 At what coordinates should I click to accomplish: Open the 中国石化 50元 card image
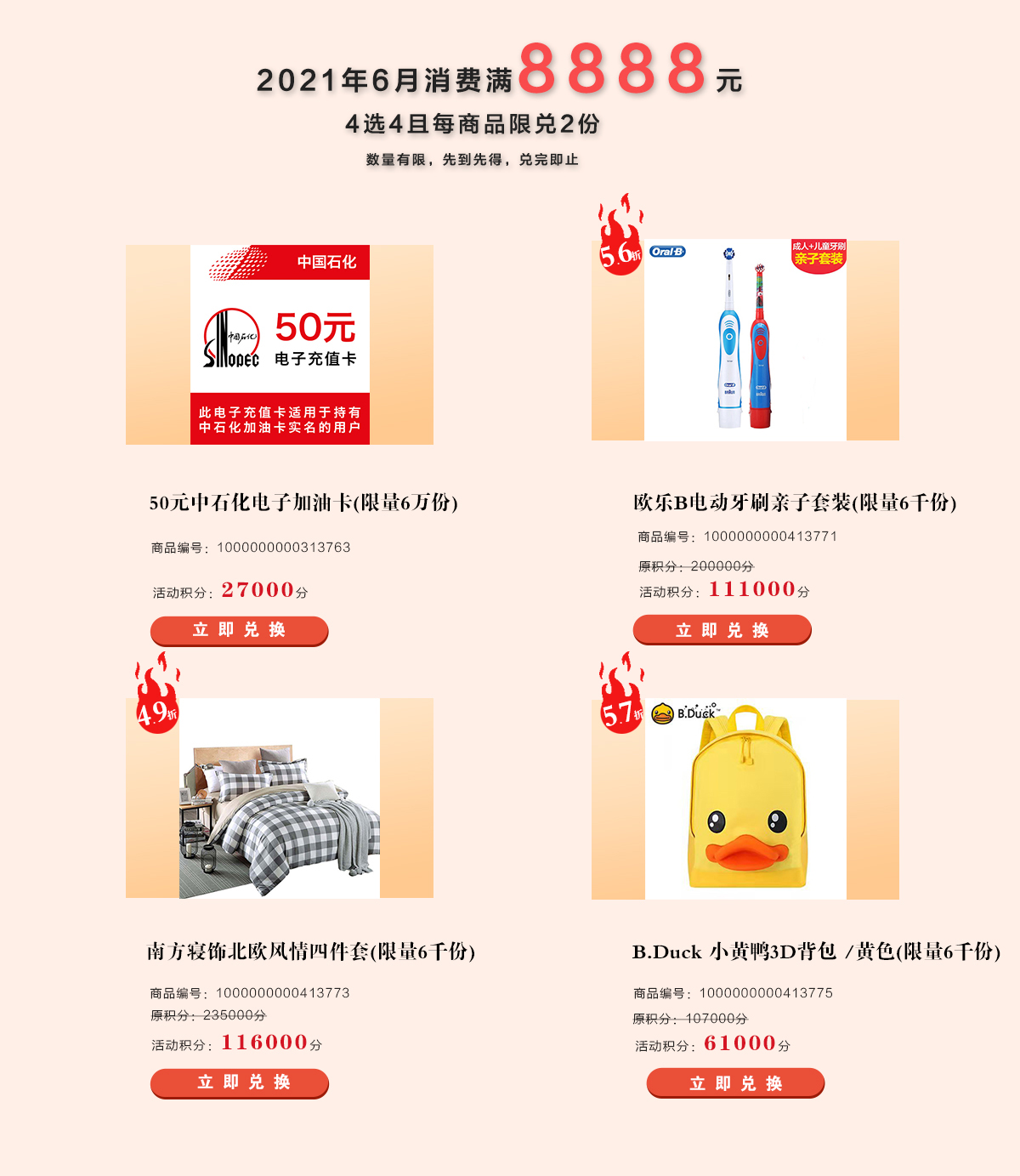click(280, 344)
